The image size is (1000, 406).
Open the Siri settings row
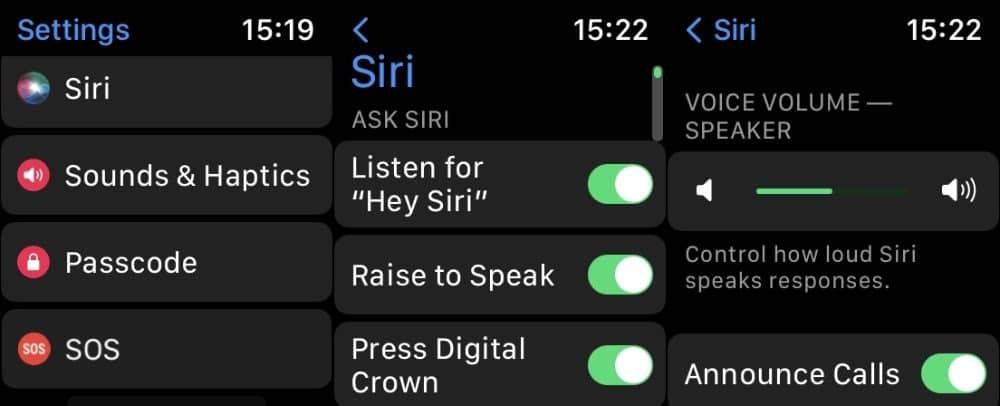(x=166, y=89)
